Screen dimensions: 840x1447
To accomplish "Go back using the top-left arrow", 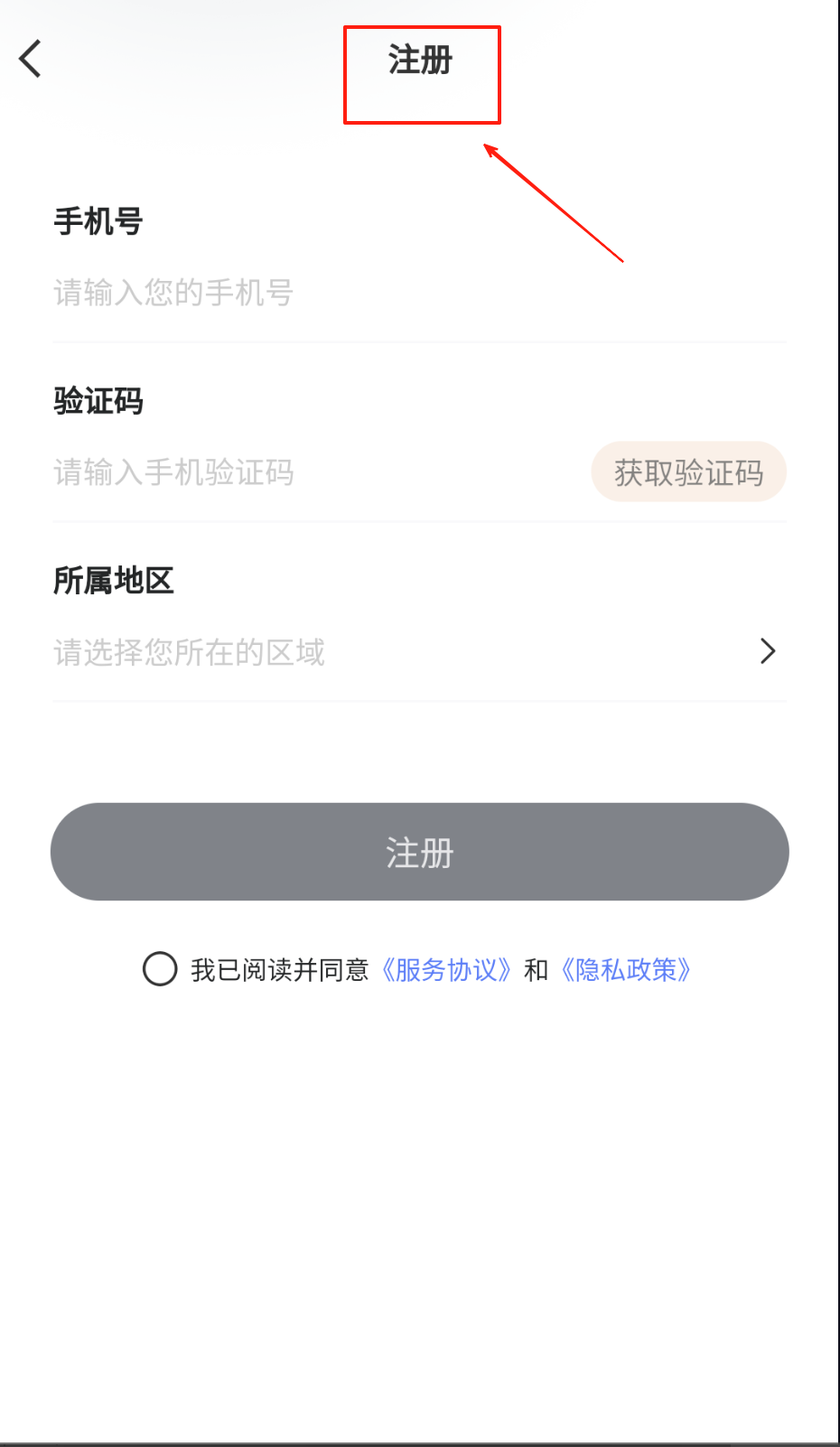I will (x=30, y=60).
